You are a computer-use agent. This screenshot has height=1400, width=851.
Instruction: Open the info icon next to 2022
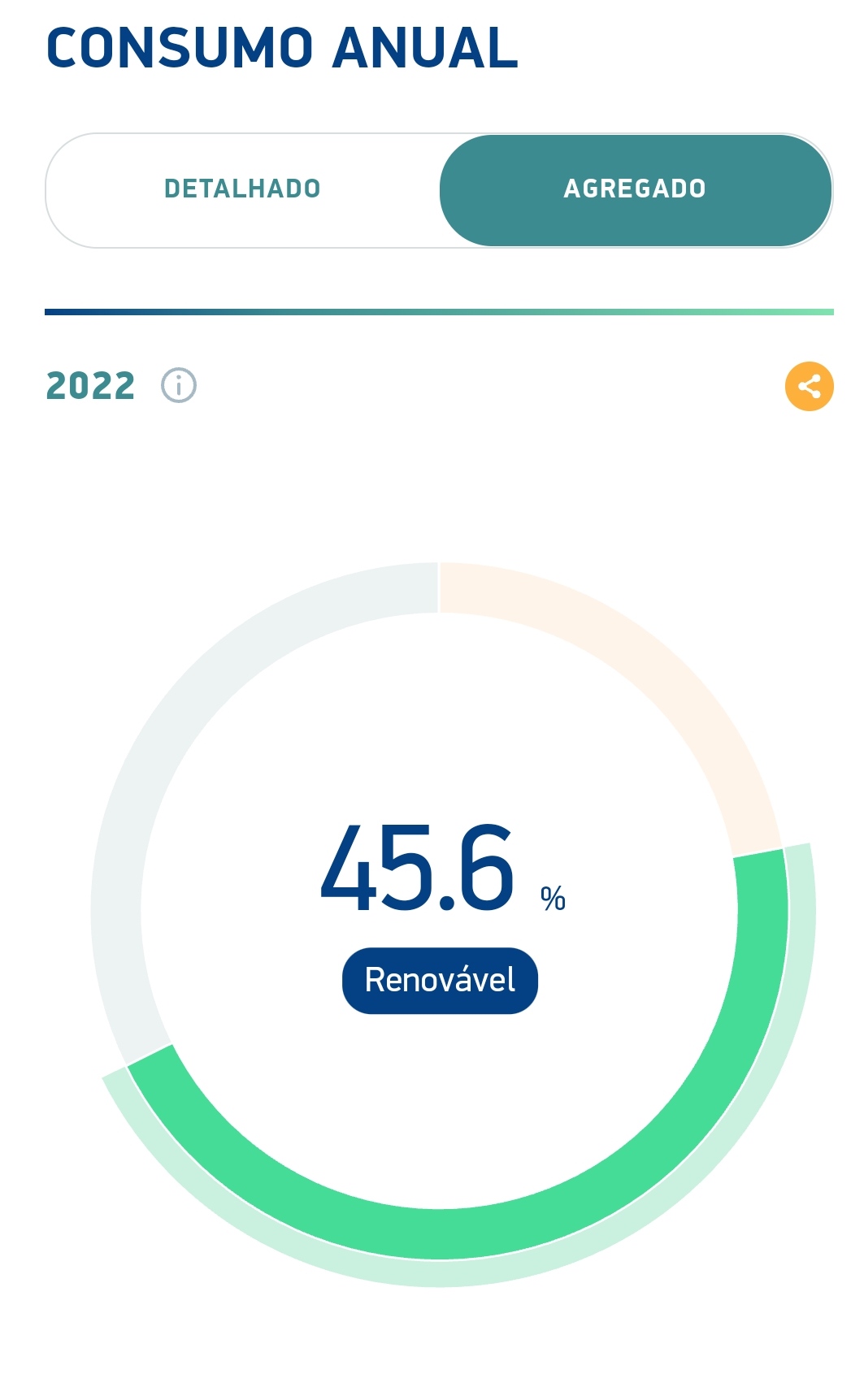point(179,385)
